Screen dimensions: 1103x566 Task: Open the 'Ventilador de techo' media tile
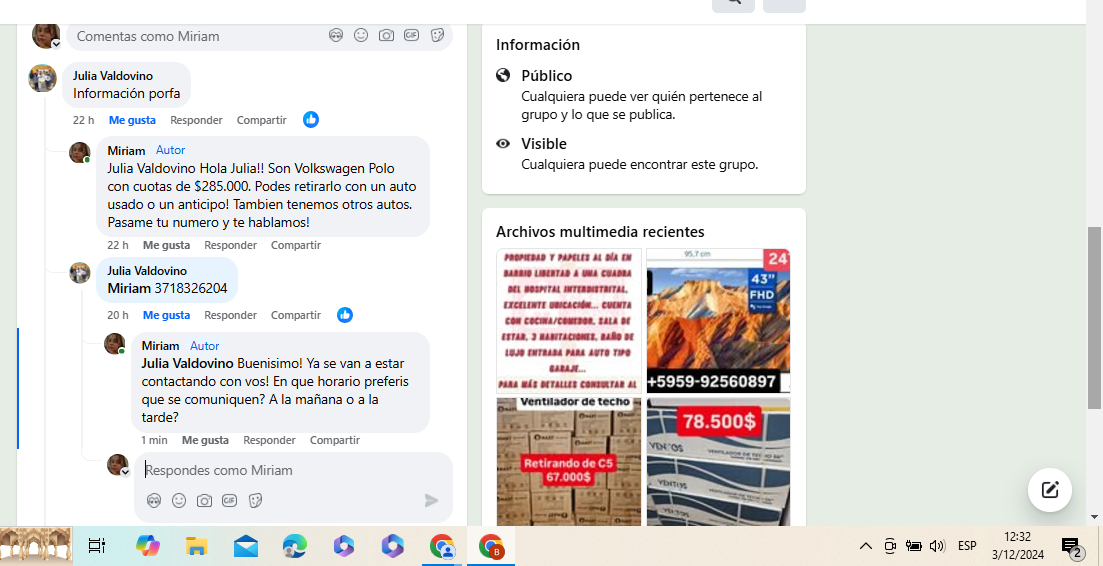[568, 460]
